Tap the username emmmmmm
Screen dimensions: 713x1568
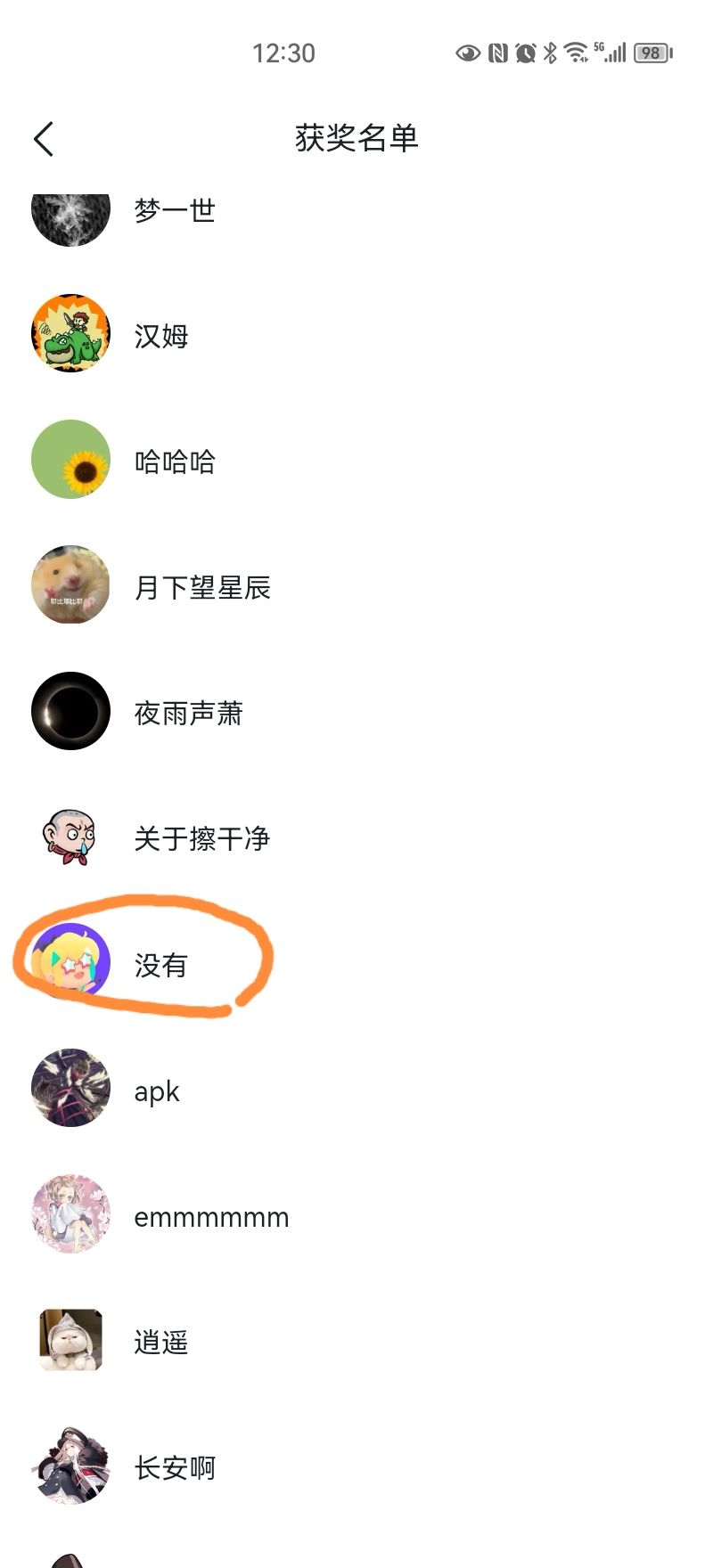coord(210,1216)
